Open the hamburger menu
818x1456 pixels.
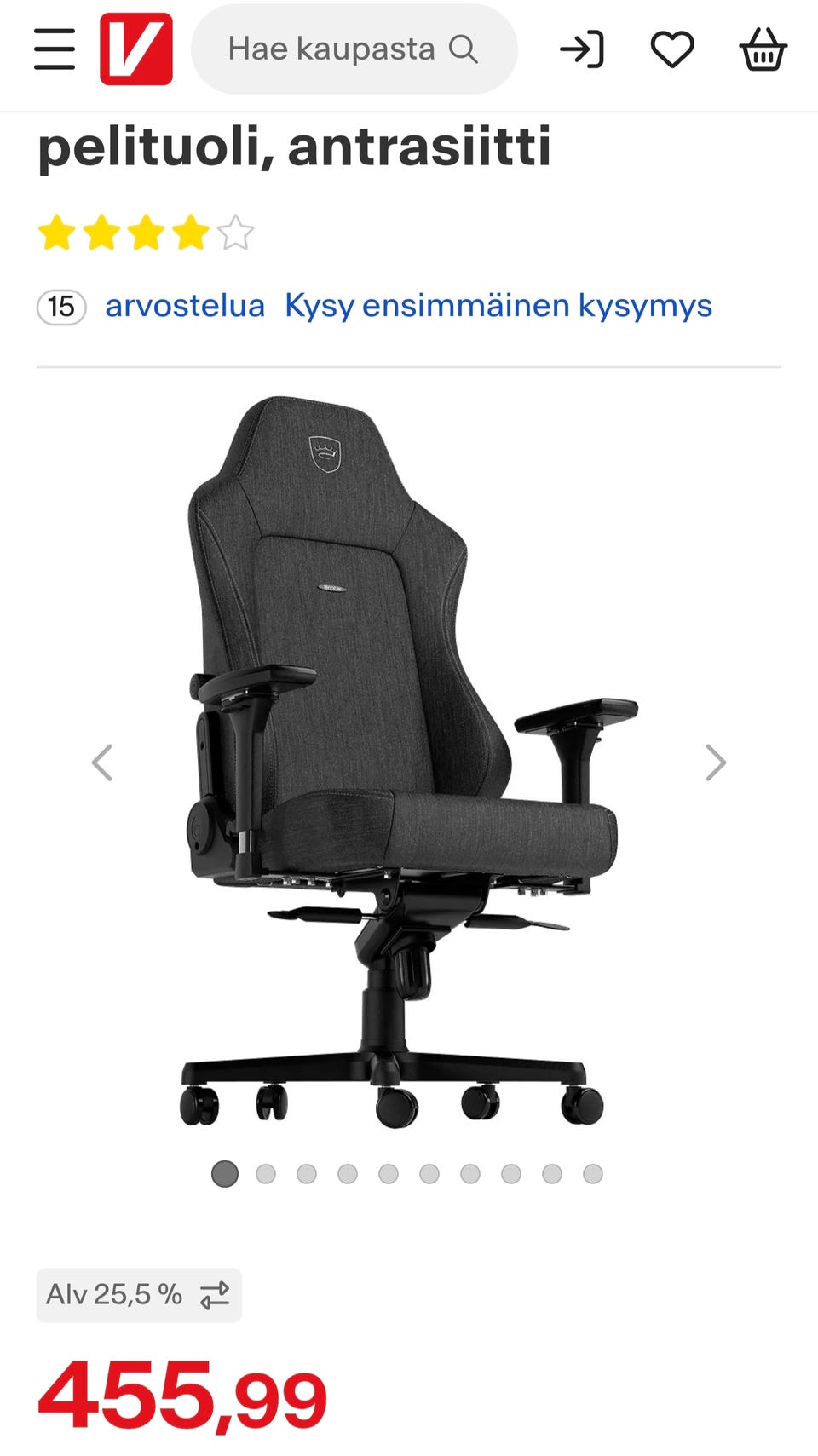point(55,49)
